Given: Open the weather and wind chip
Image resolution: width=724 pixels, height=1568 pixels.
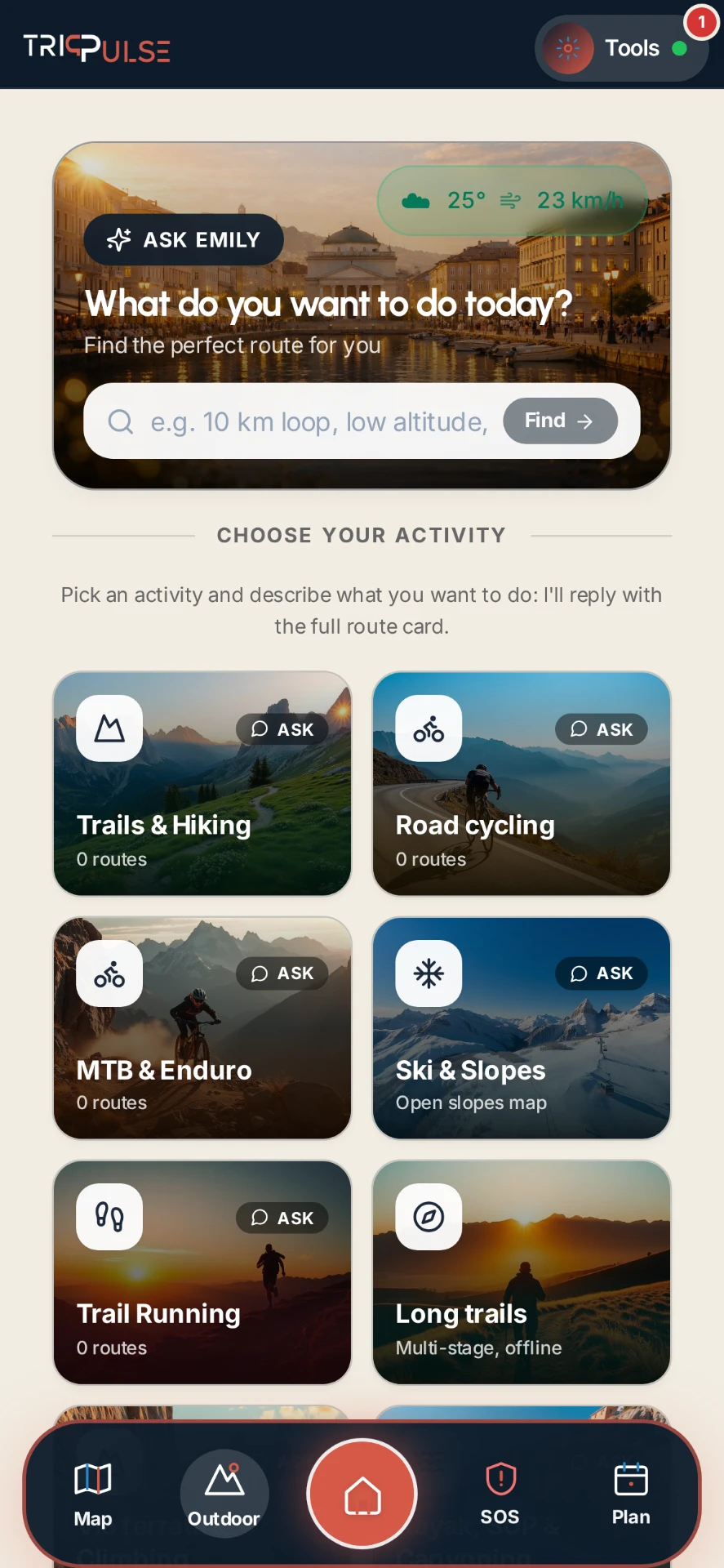Looking at the screenshot, I should tap(513, 200).
